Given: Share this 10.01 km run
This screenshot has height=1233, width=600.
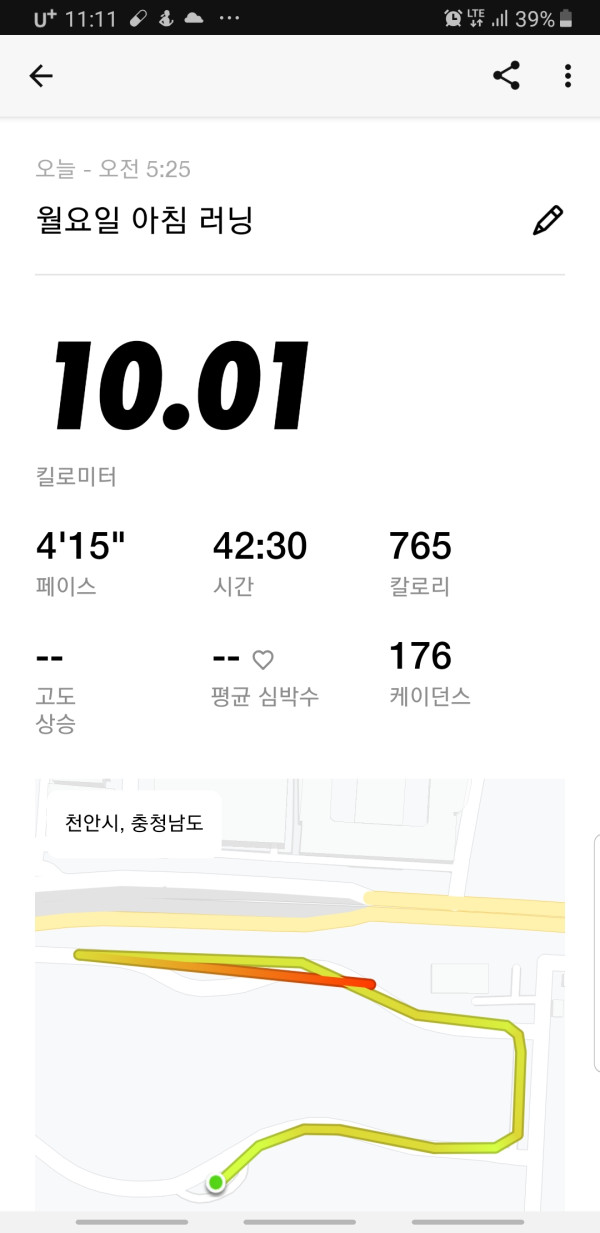Looking at the screenshot, I should pos(507,76).
